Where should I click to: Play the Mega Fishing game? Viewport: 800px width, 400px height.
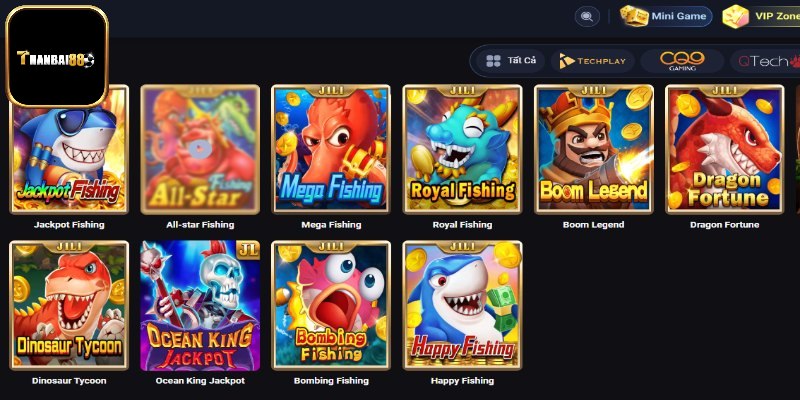pos(331,149)
